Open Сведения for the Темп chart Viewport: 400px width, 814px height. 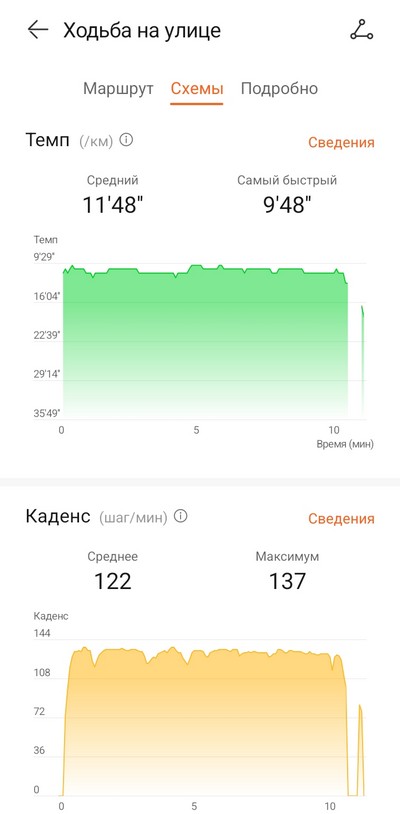pyautogui.click(x=341, y=142)
